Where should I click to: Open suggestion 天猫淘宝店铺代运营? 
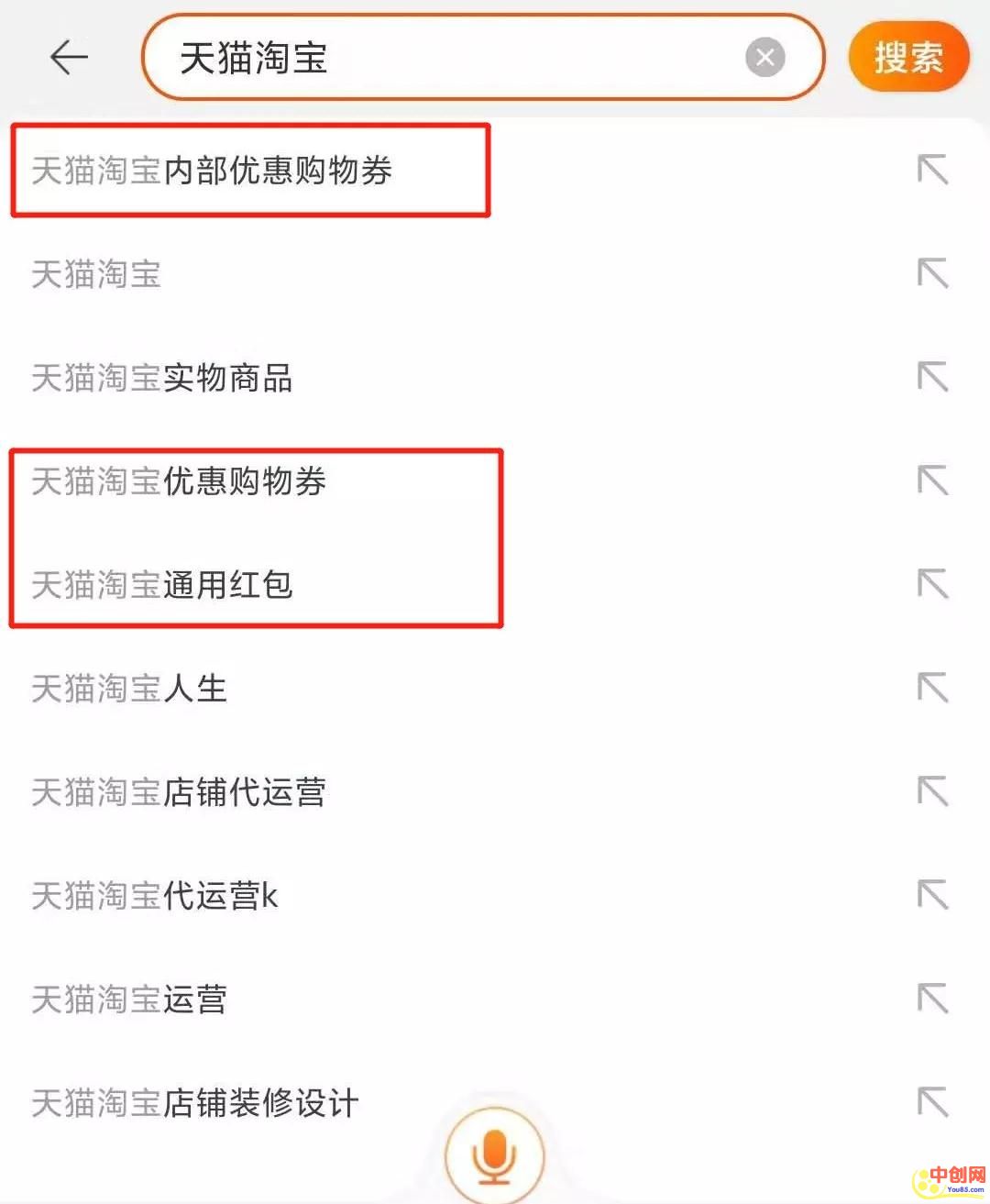[x=179, y=792]
